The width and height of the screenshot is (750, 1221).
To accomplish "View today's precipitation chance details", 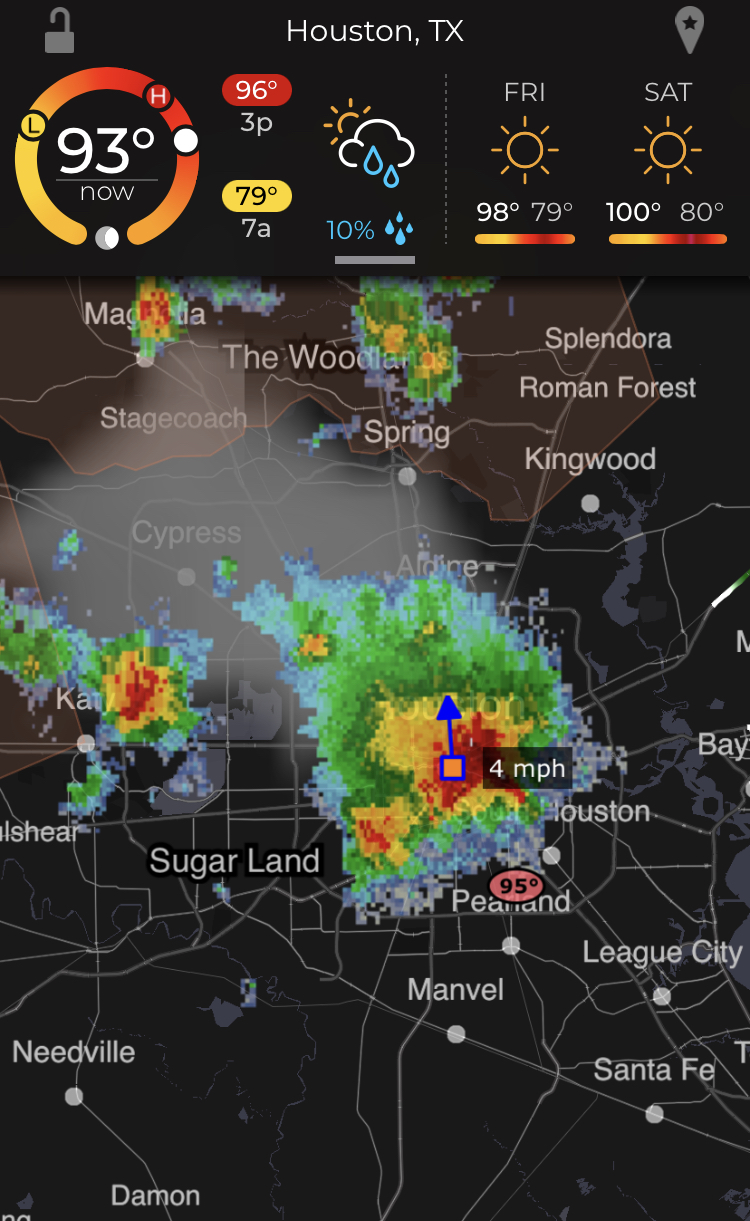I will point(369,175).
